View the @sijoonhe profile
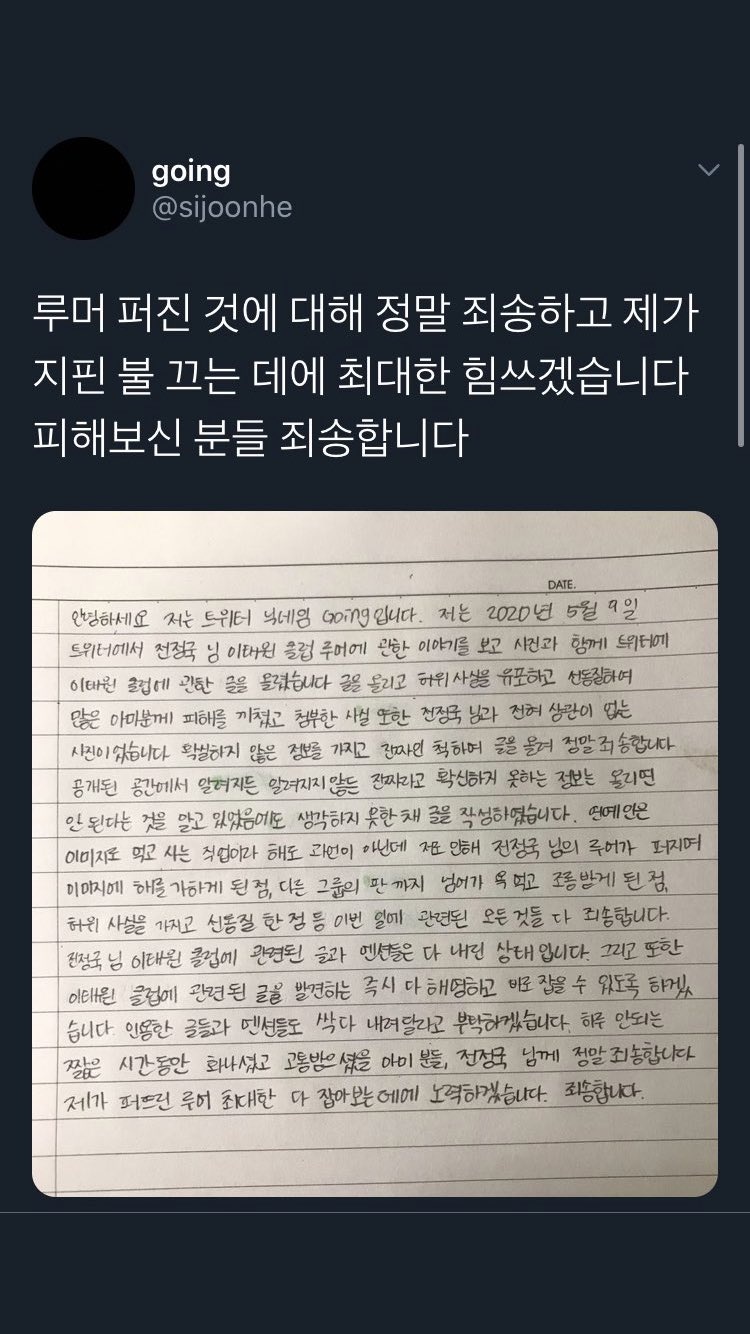This screenshot has height=1334, width=750. point(221,207)
